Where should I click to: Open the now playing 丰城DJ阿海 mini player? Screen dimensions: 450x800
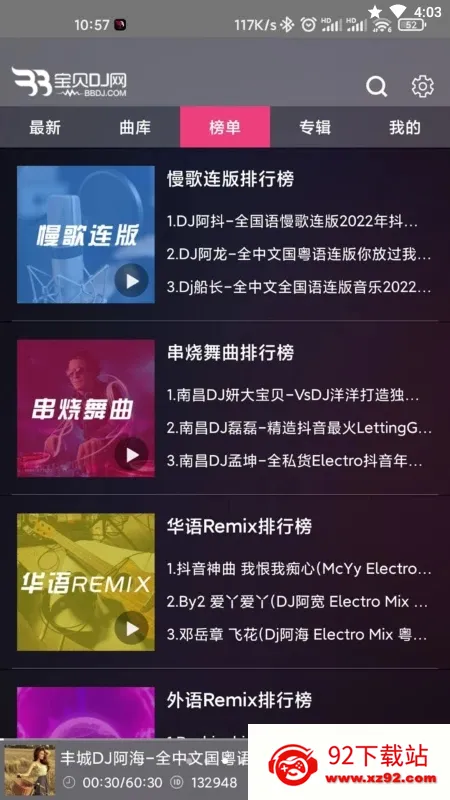tap(124, 769)
